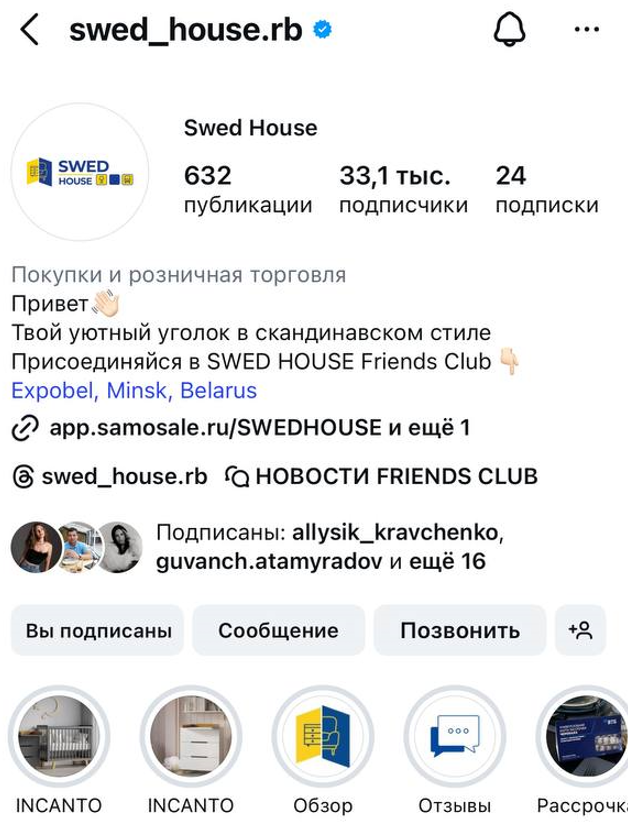The height and width of the screenshot is (832, 628).
Task: Open the notifications bell
Action: pos(510,30)
